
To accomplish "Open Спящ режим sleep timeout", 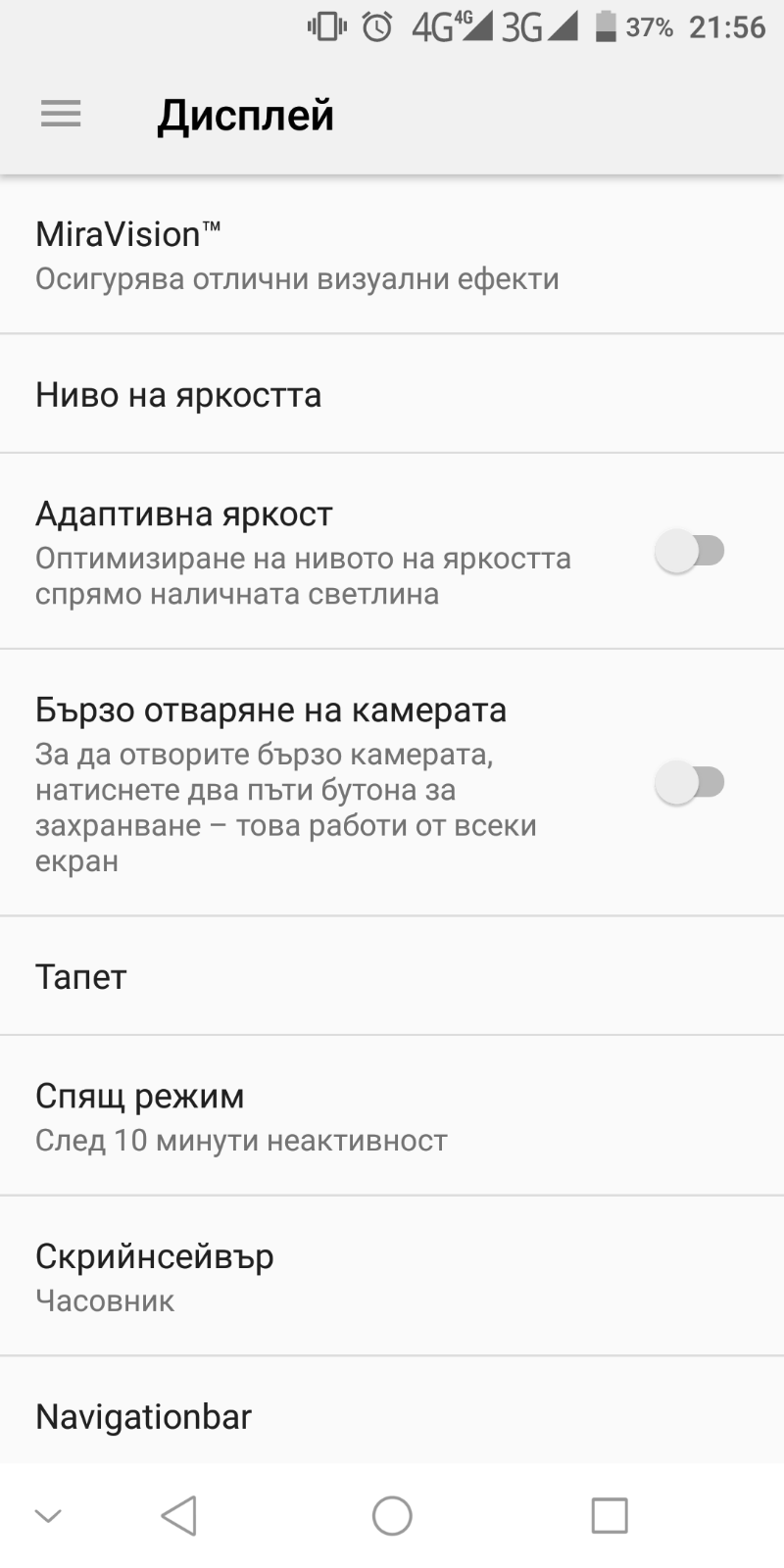I will point(392,1116).
